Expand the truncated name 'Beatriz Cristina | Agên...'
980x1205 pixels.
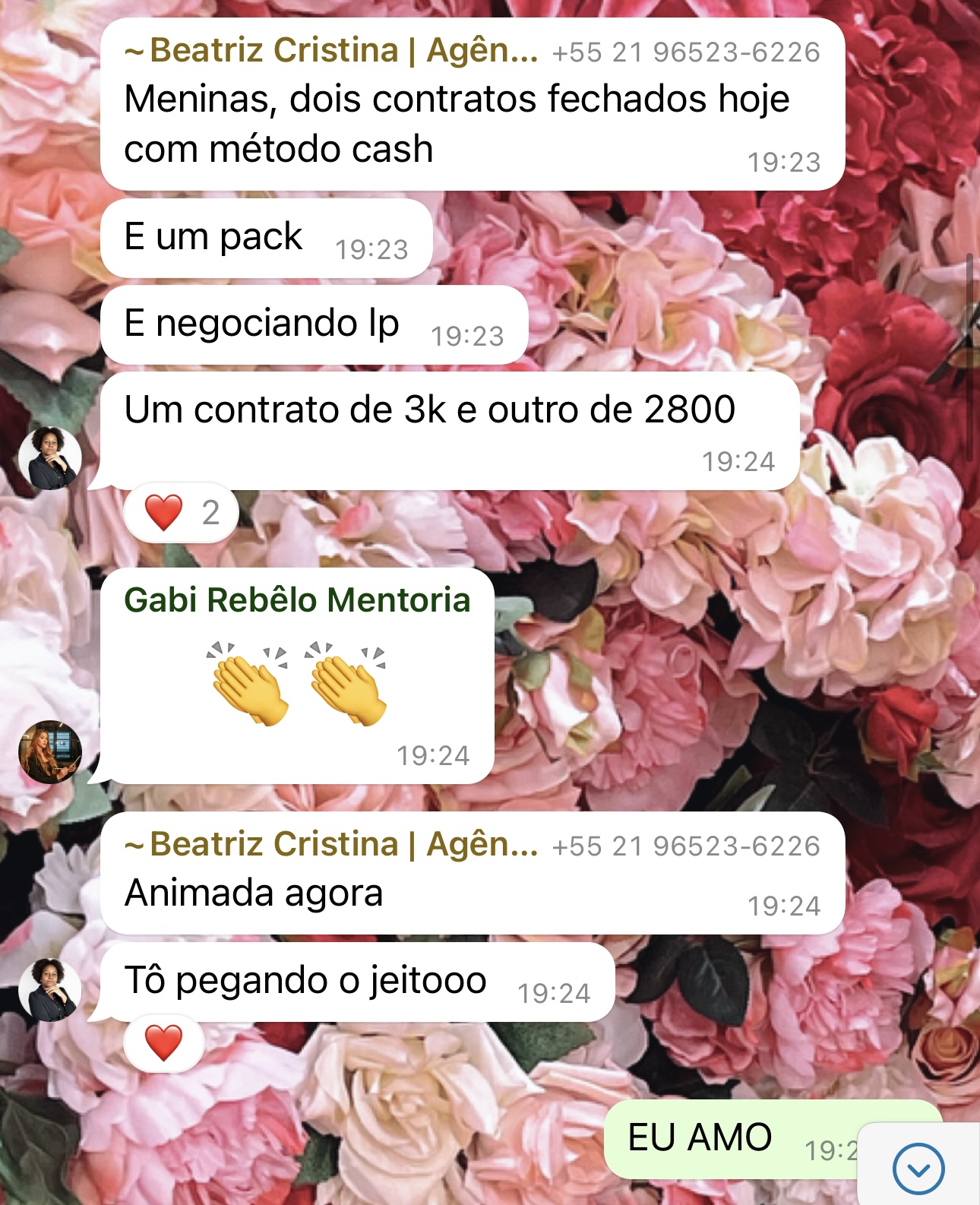pos(330,51)
